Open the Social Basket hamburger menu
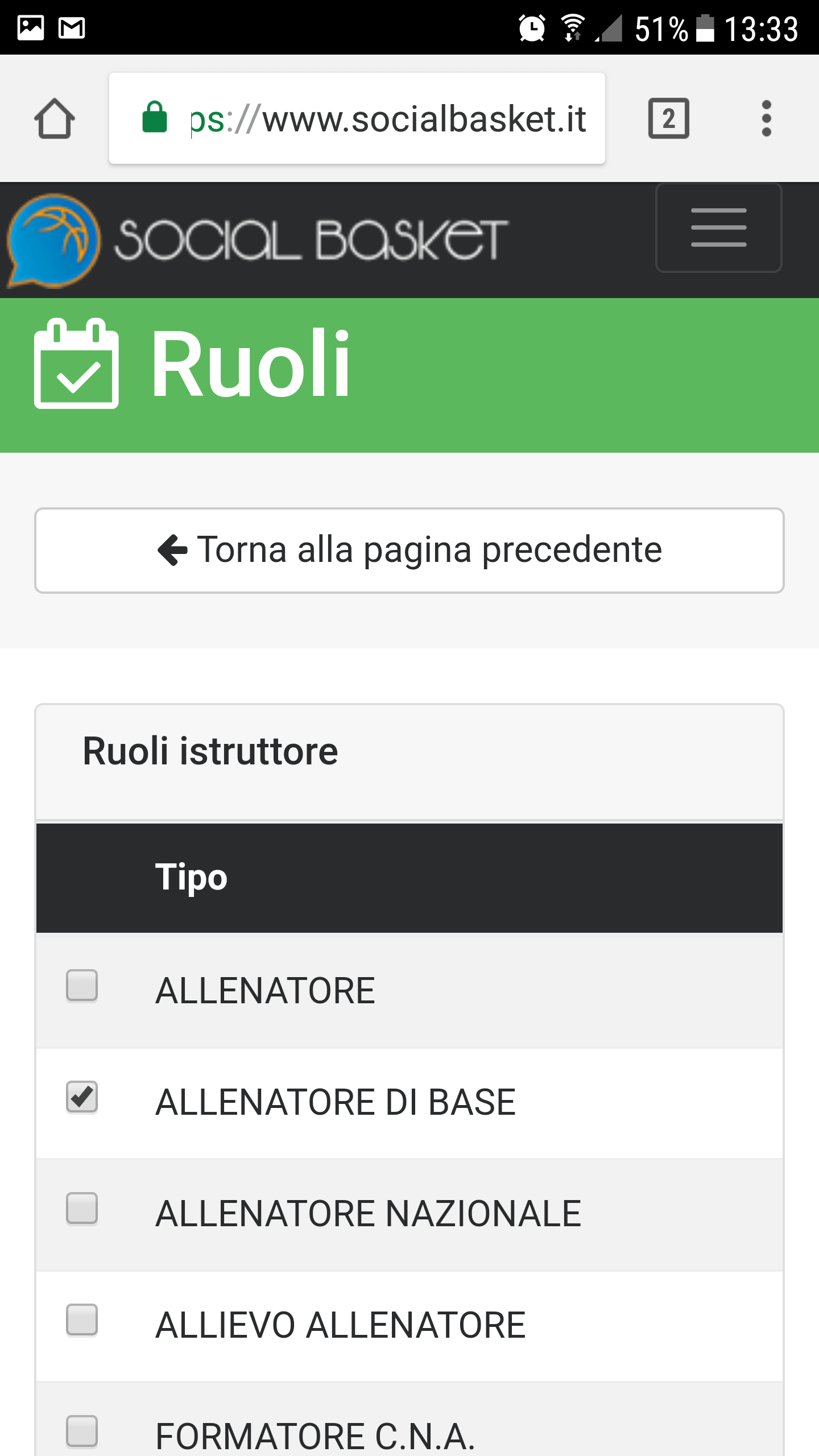 pos(719,227)
